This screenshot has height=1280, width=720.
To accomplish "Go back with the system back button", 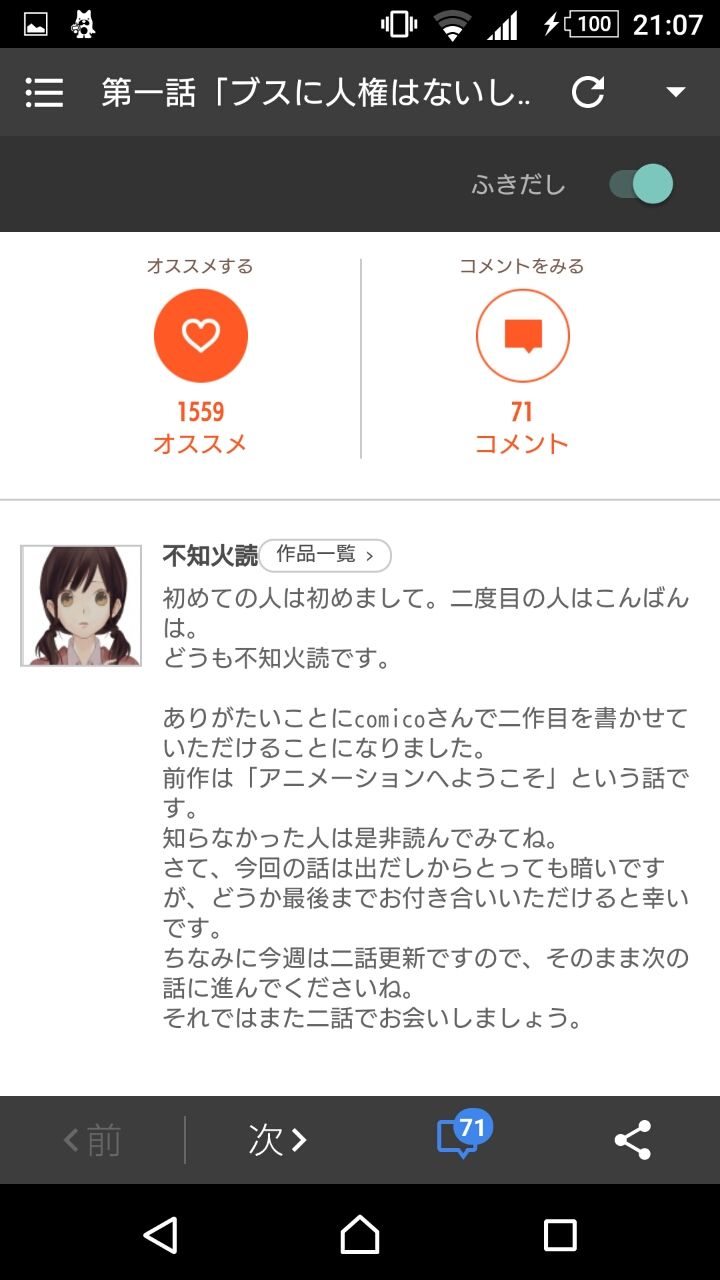I will [x=161, y=1235].
